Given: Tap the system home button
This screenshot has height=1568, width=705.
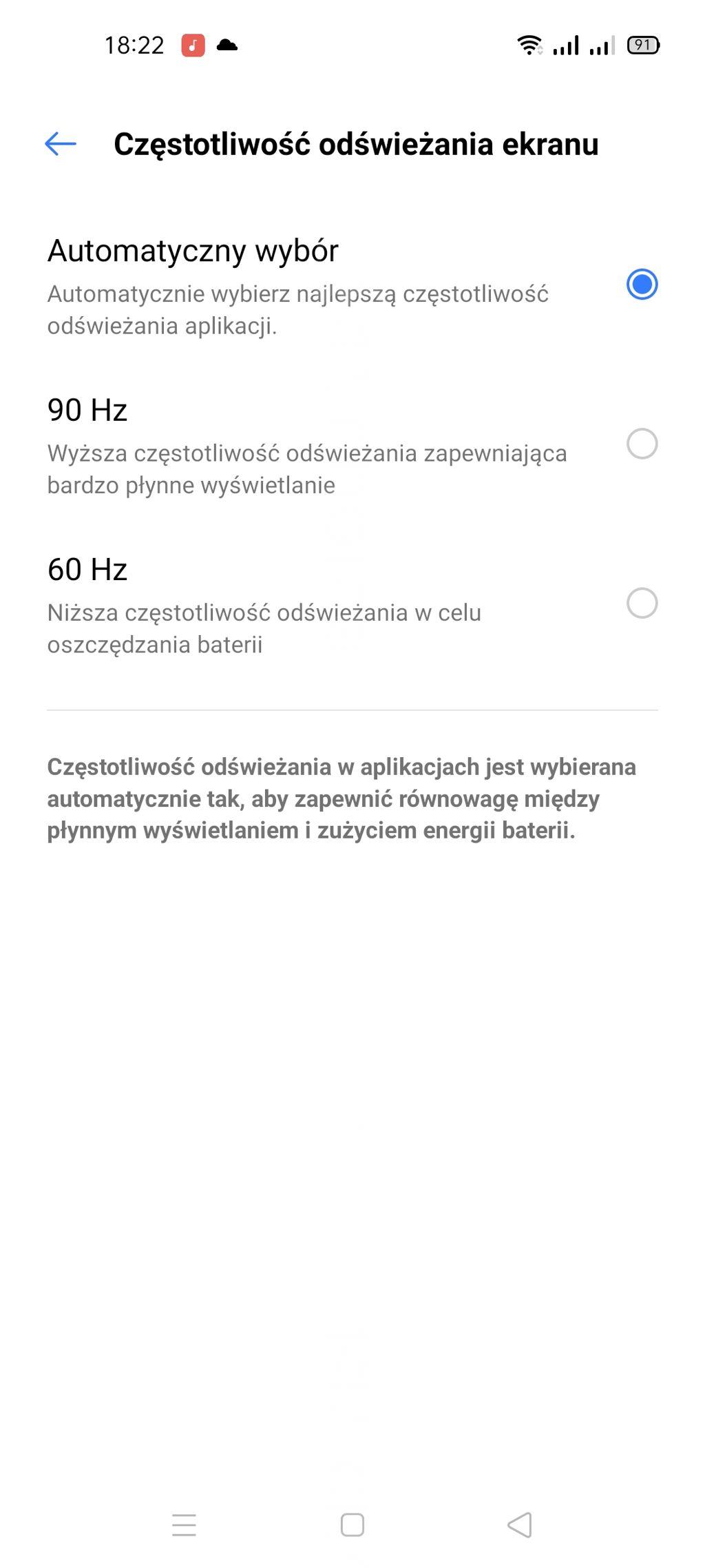Looking at the screenshot, I should pos(352,1525).
